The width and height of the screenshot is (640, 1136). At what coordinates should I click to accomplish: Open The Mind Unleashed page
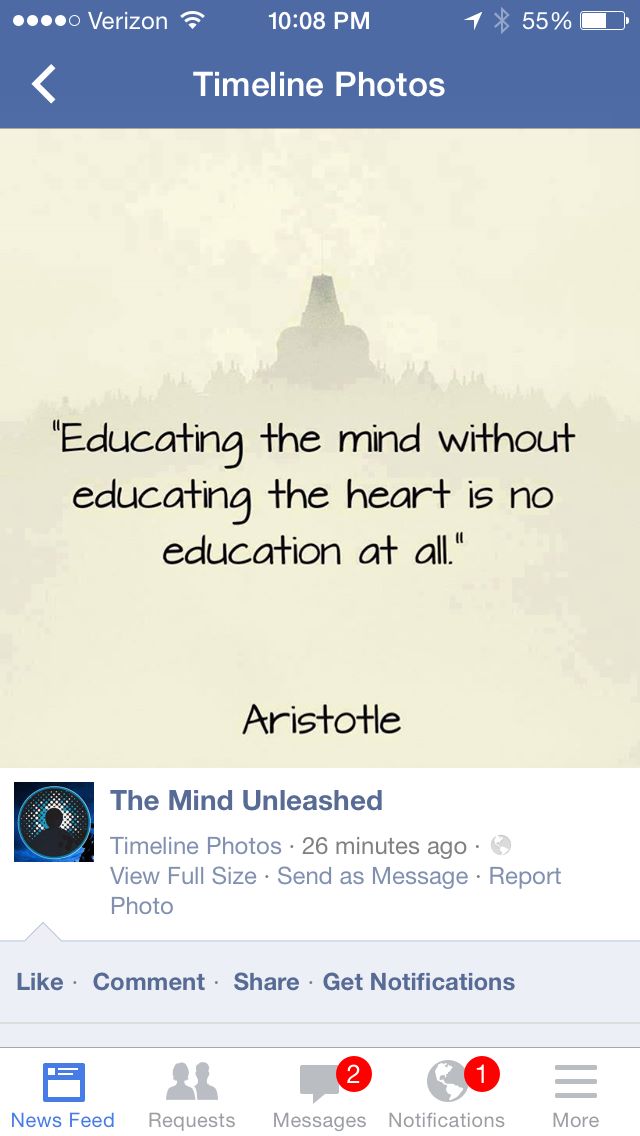tap(246, 801)
